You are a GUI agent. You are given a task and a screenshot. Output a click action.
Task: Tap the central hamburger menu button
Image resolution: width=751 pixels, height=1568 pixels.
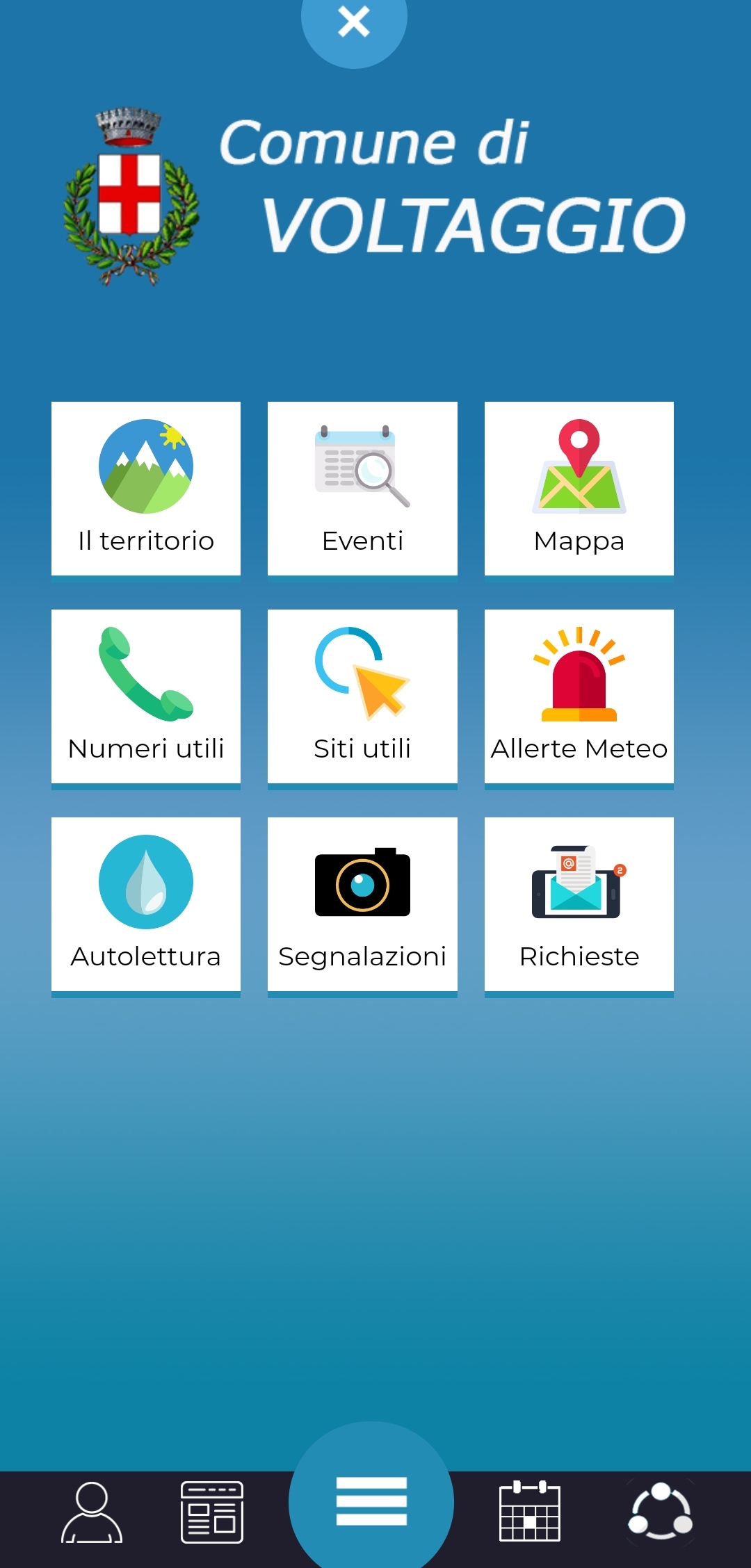371,1501
